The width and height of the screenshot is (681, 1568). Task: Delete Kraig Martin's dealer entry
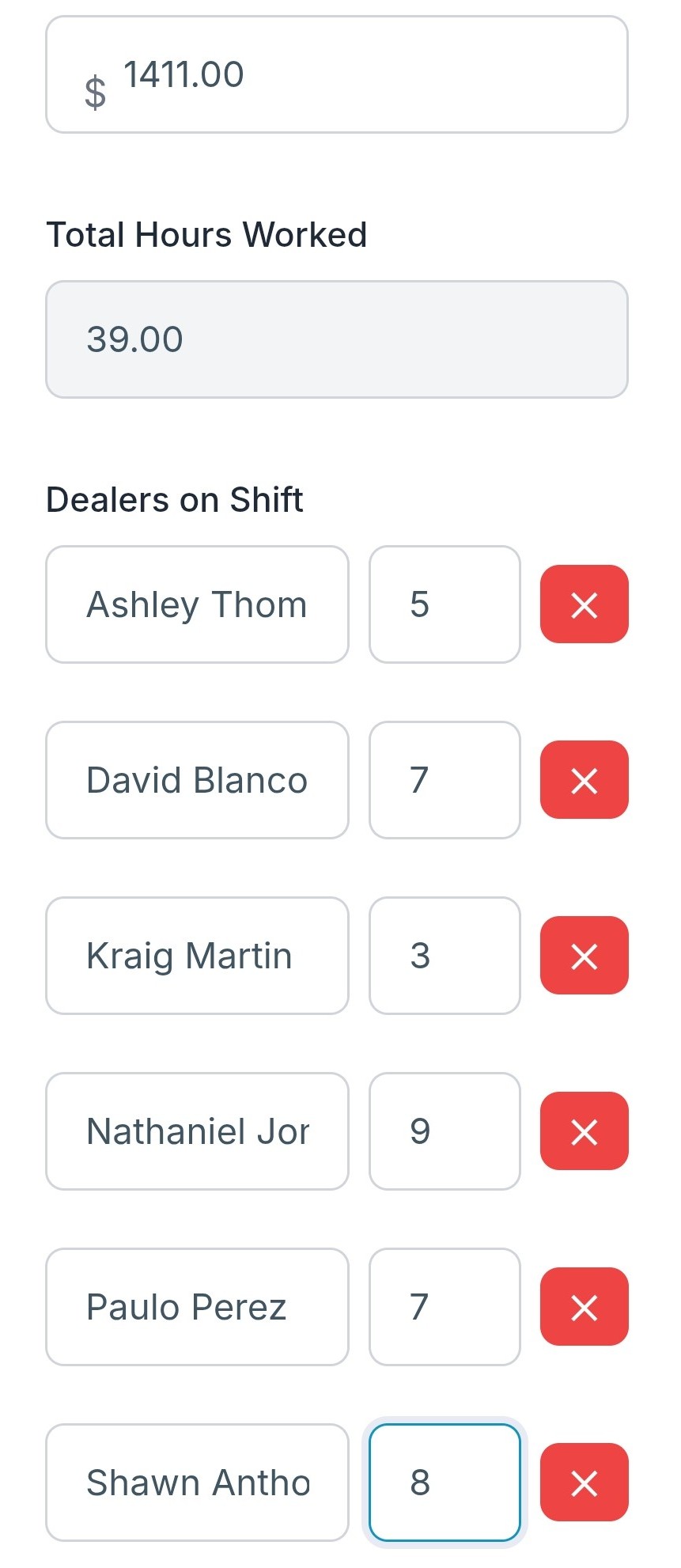[584, 956]
